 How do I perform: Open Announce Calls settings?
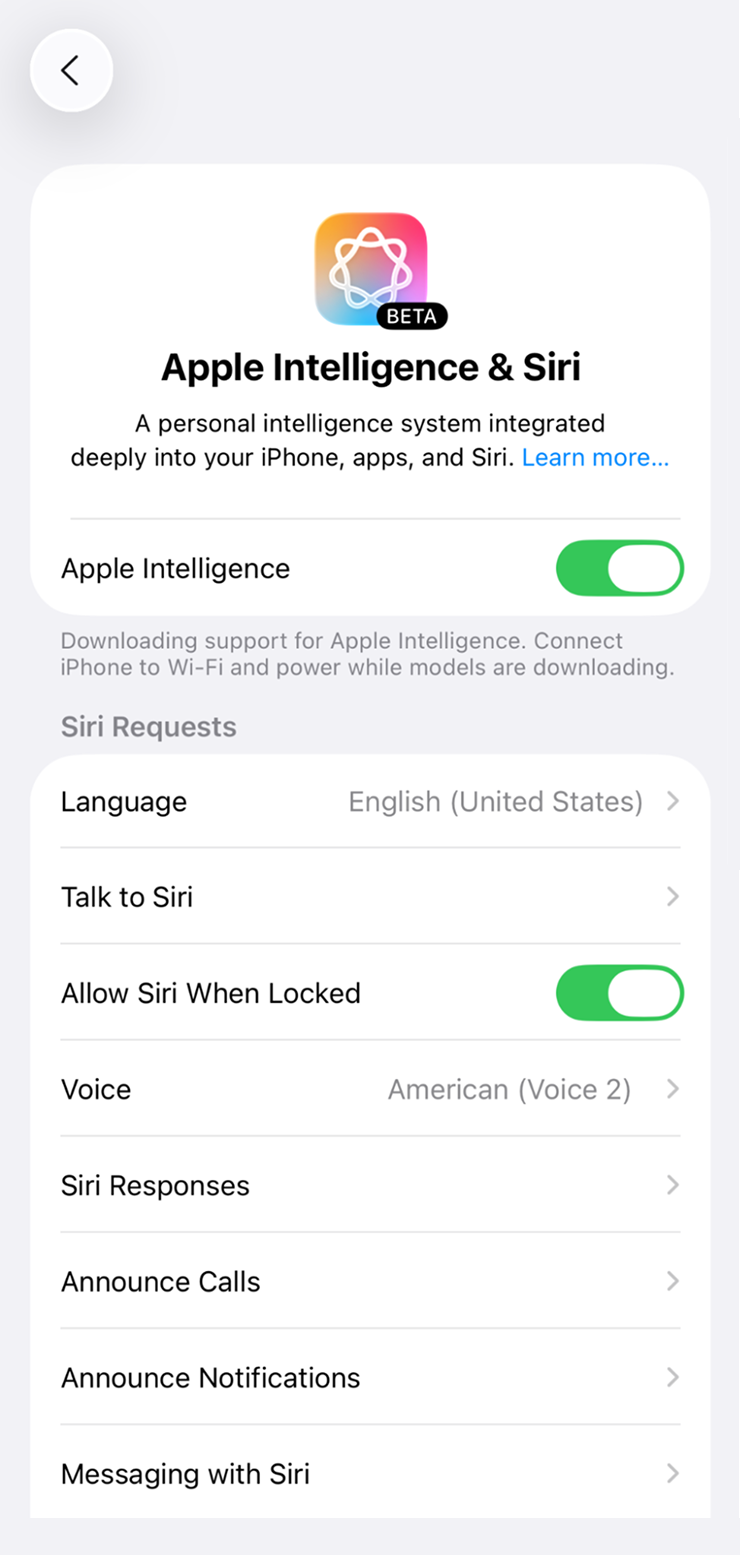coord(370,1281)
